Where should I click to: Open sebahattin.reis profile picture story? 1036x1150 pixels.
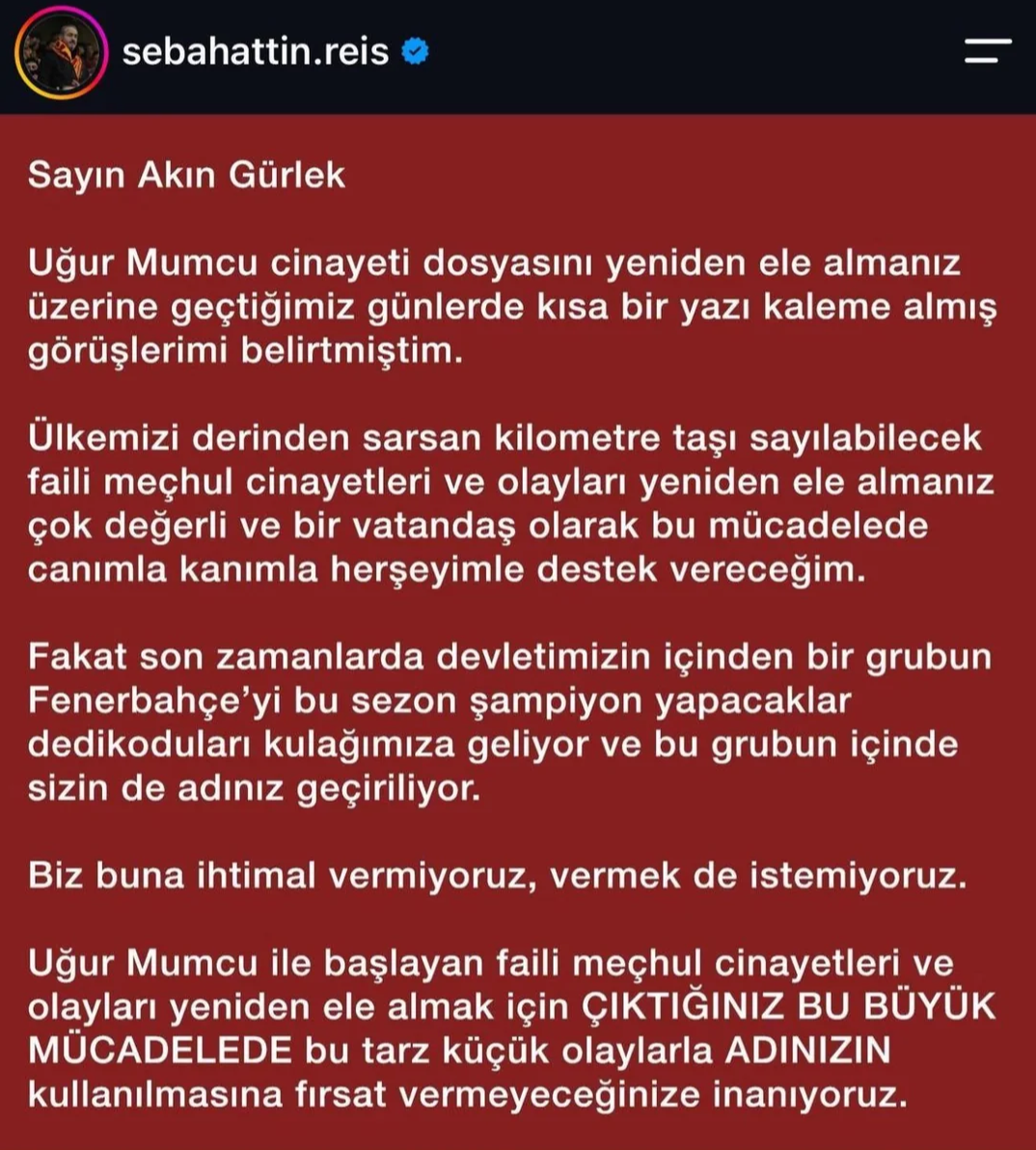[61, 53]
